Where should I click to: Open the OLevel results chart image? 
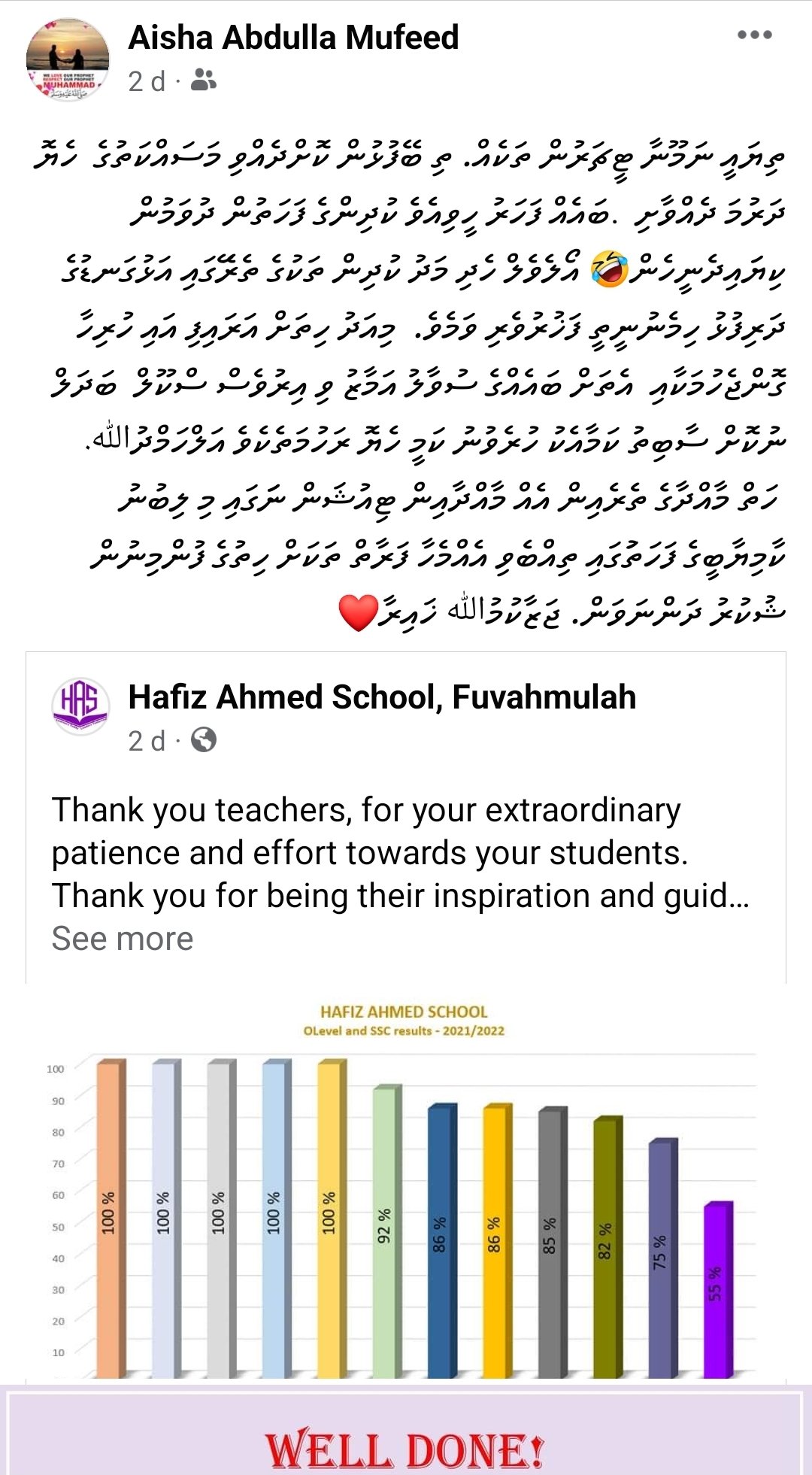pos(406,1188)
